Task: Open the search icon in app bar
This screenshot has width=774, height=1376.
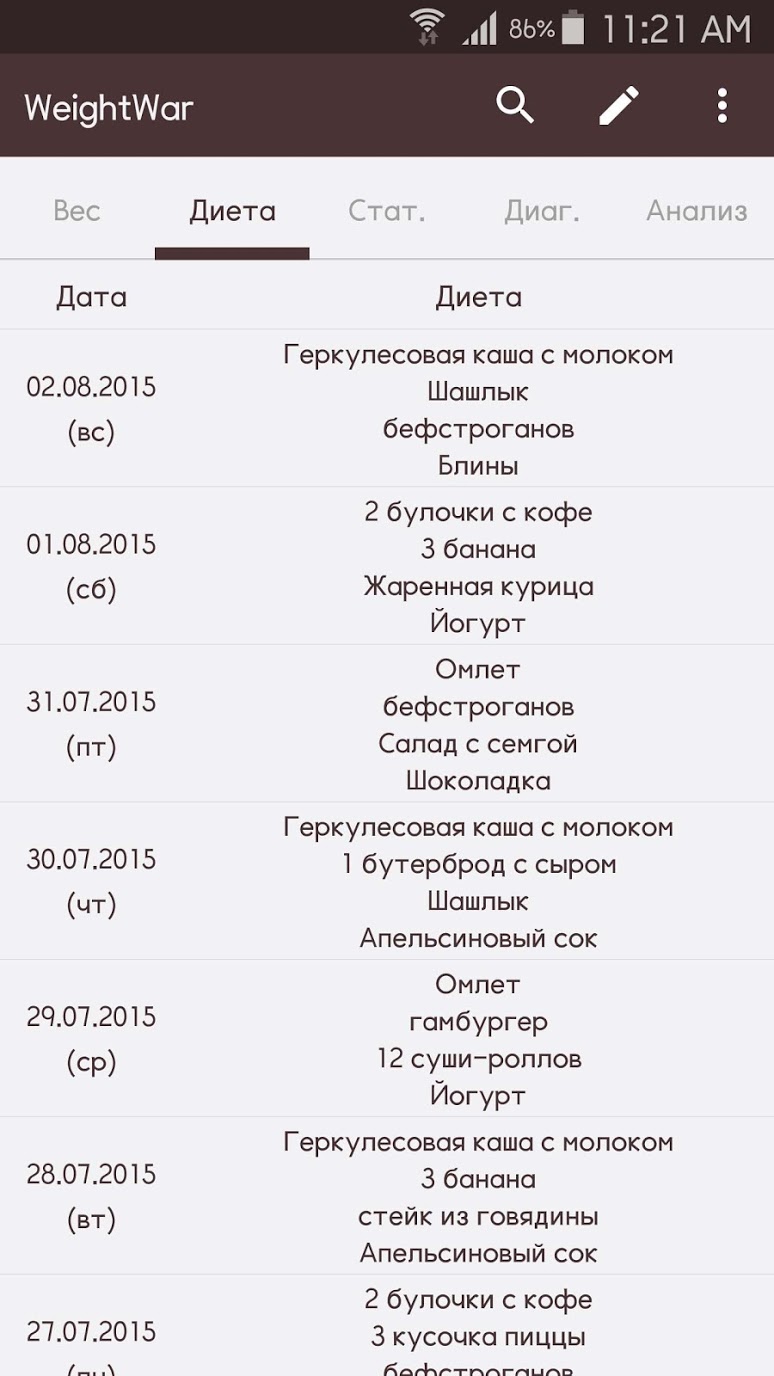Action: click(515, 105)
